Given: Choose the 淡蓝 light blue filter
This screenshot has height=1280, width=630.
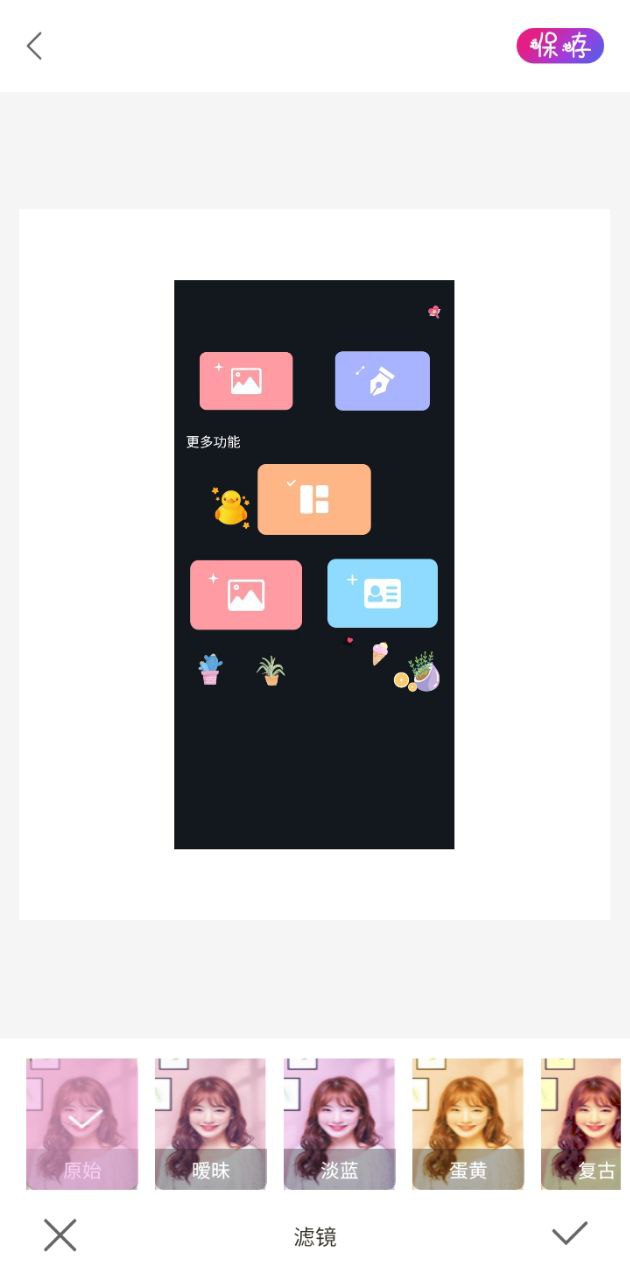Looking at the screenshot, I should [339, 1123].
